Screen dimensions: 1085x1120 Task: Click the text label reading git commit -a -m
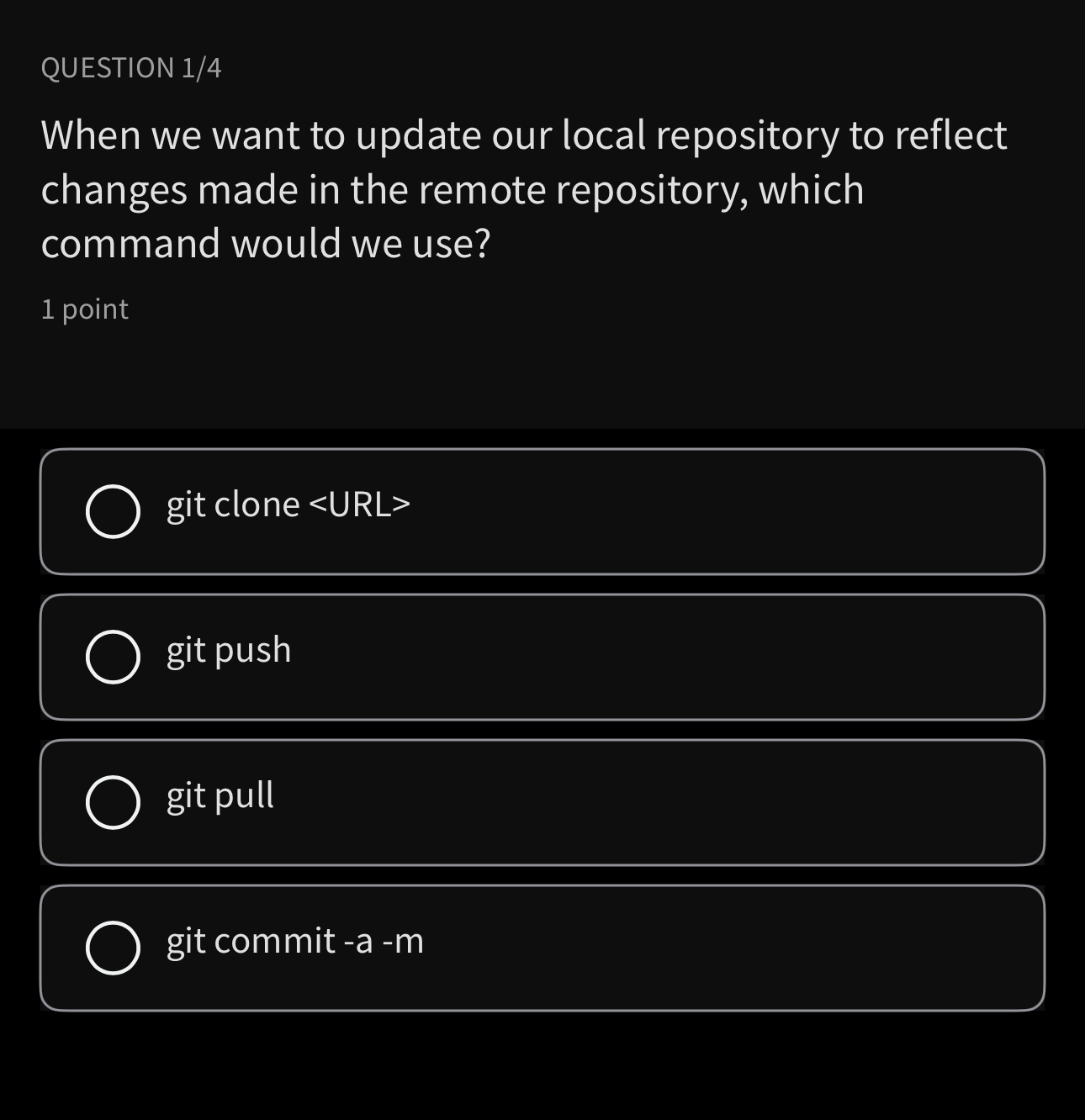pos(294,943)
